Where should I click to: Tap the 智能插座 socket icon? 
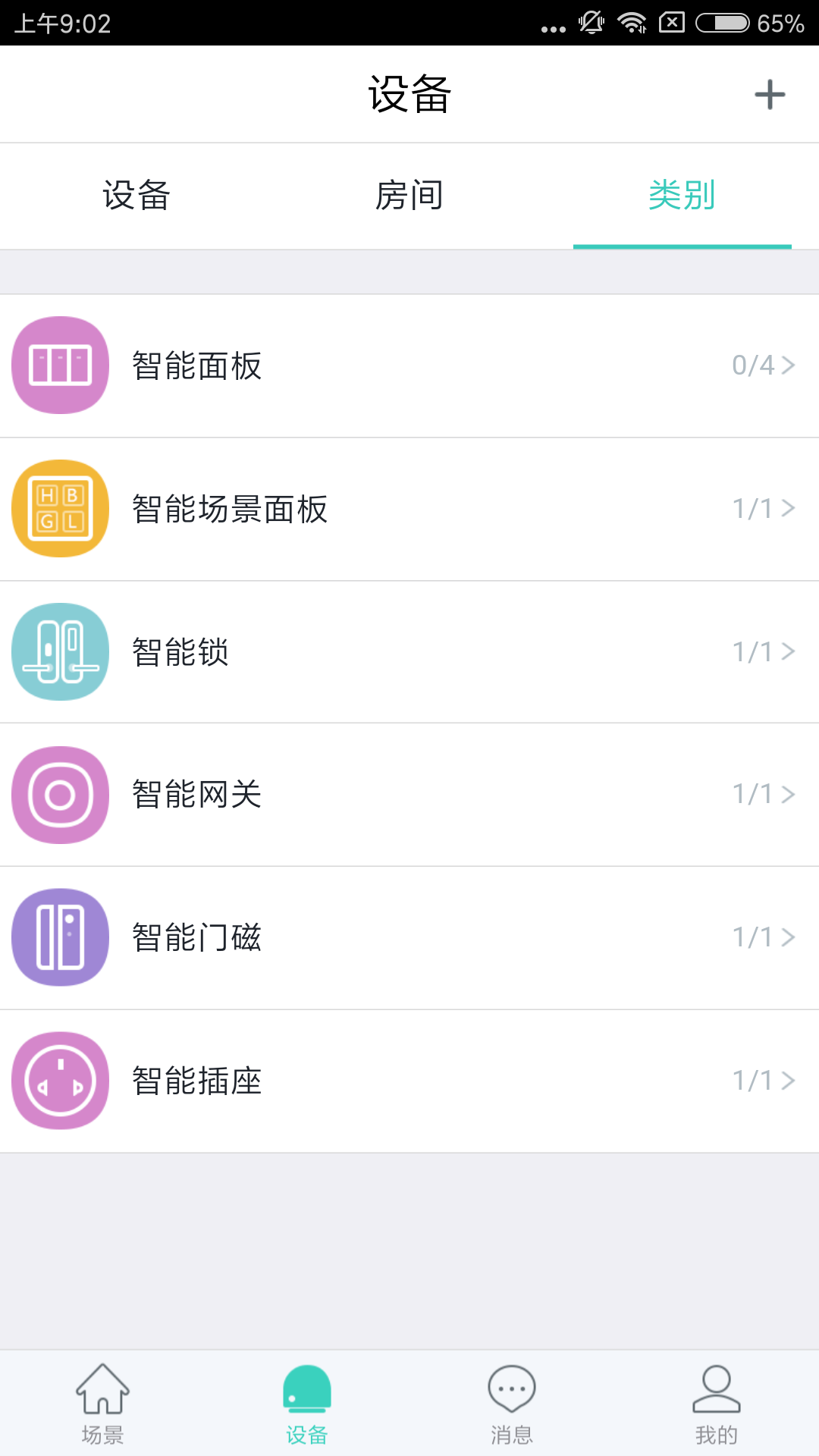pyautogui.click(x=61, y=1081)
